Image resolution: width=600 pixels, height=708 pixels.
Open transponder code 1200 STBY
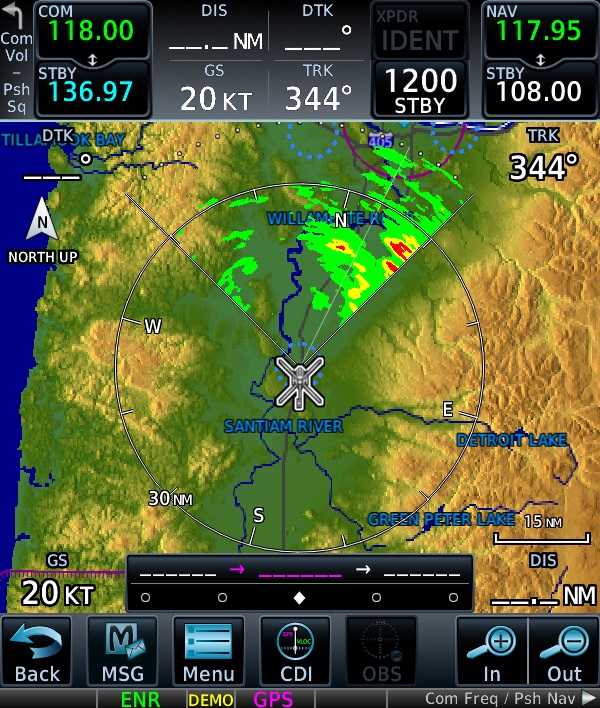coord(420,90)
